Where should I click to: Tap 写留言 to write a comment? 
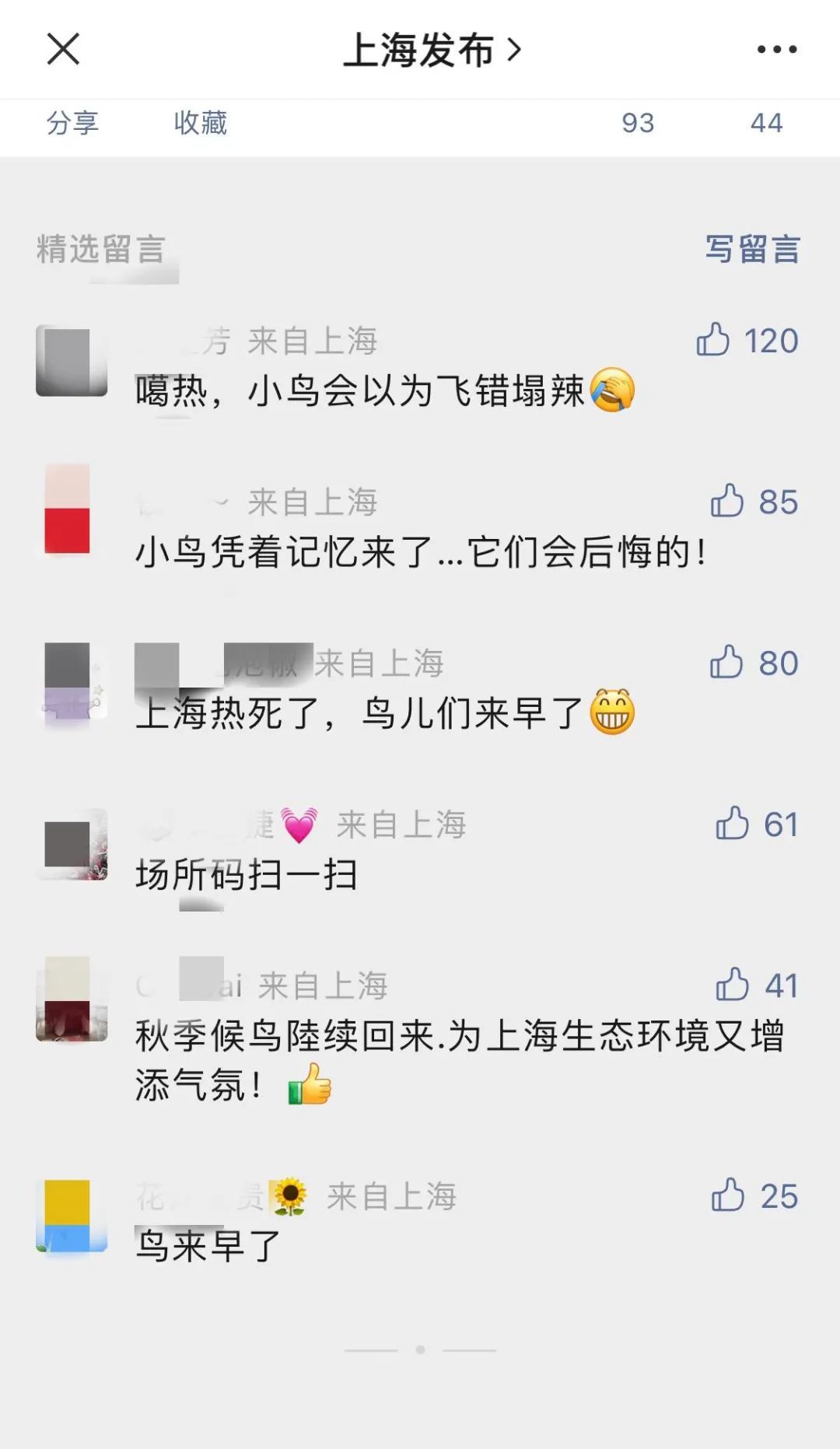coord(753,249)
